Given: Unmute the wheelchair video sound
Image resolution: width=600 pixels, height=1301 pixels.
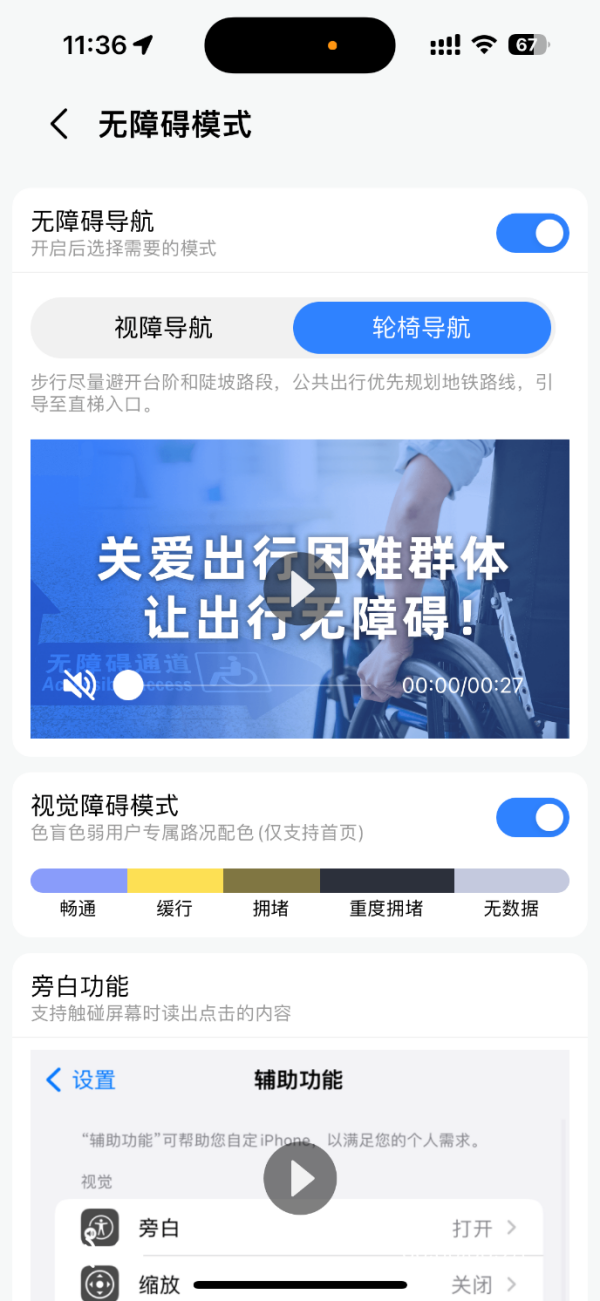Looking at the screenshot, I should pos(79,685).
